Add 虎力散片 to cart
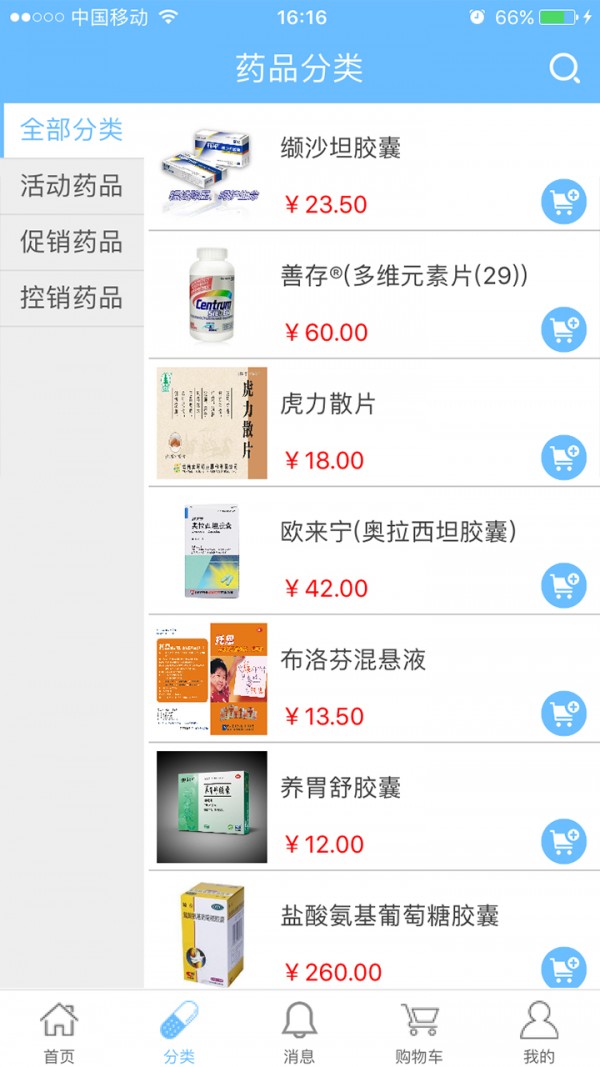This screenshot has height=1067, width=600. pyautogui.click(x=563, y=458)
